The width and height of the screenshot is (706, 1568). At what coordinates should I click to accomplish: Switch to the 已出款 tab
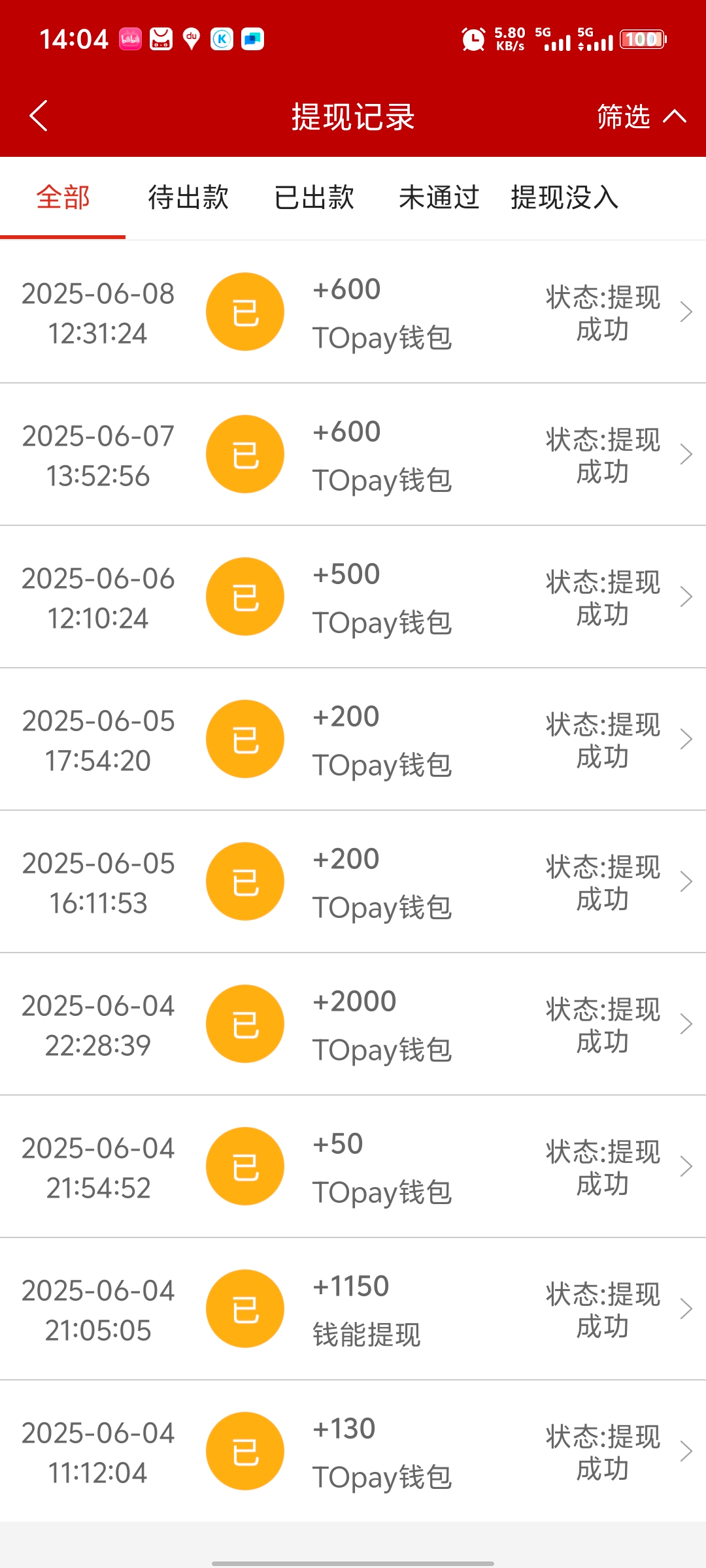coord(314,197)
